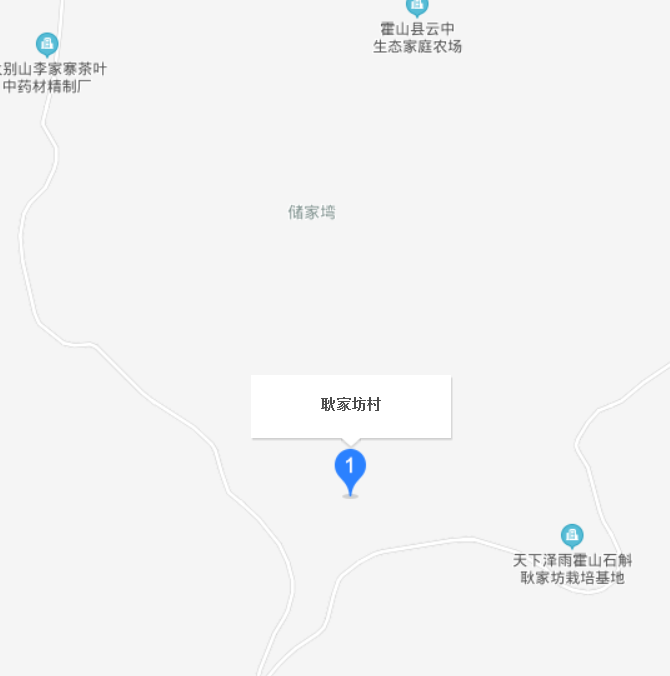Open the 耿家坊村 info bubble
Image resolution: width=670 pixels, height=676 pixels.
[x=351, y=405]
